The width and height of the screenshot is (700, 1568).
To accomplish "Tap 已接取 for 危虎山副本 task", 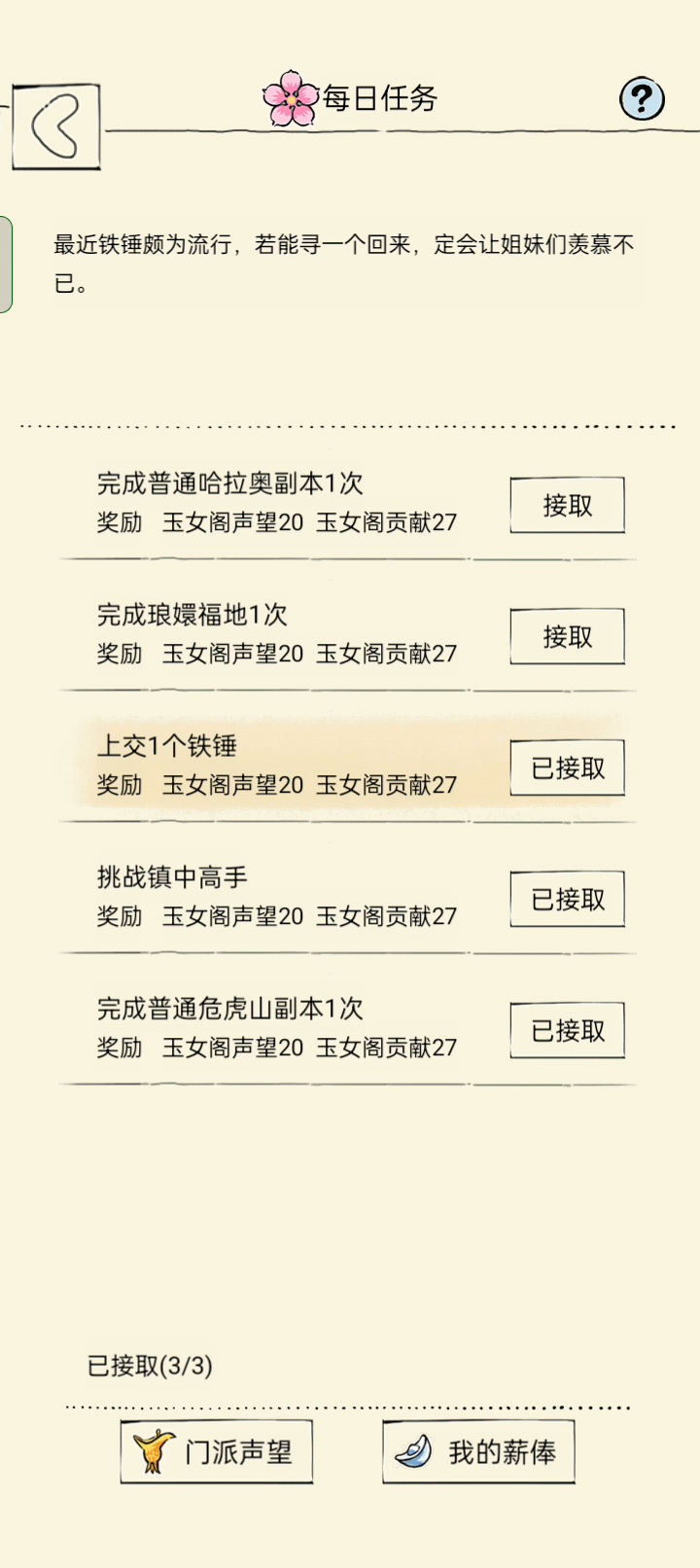I will [x=567, y=1030].
